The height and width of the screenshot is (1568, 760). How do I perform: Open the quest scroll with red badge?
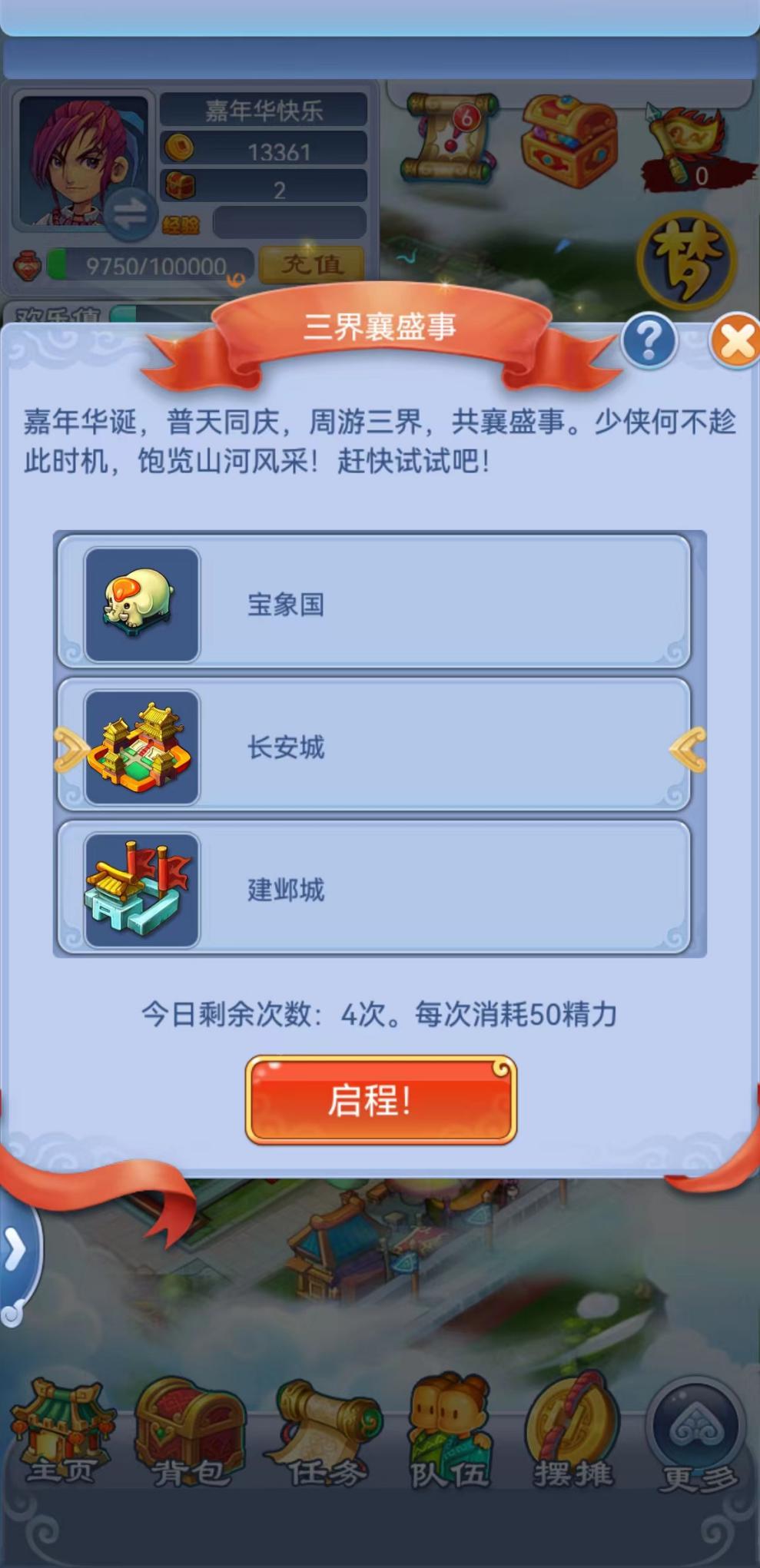[451, 138]
